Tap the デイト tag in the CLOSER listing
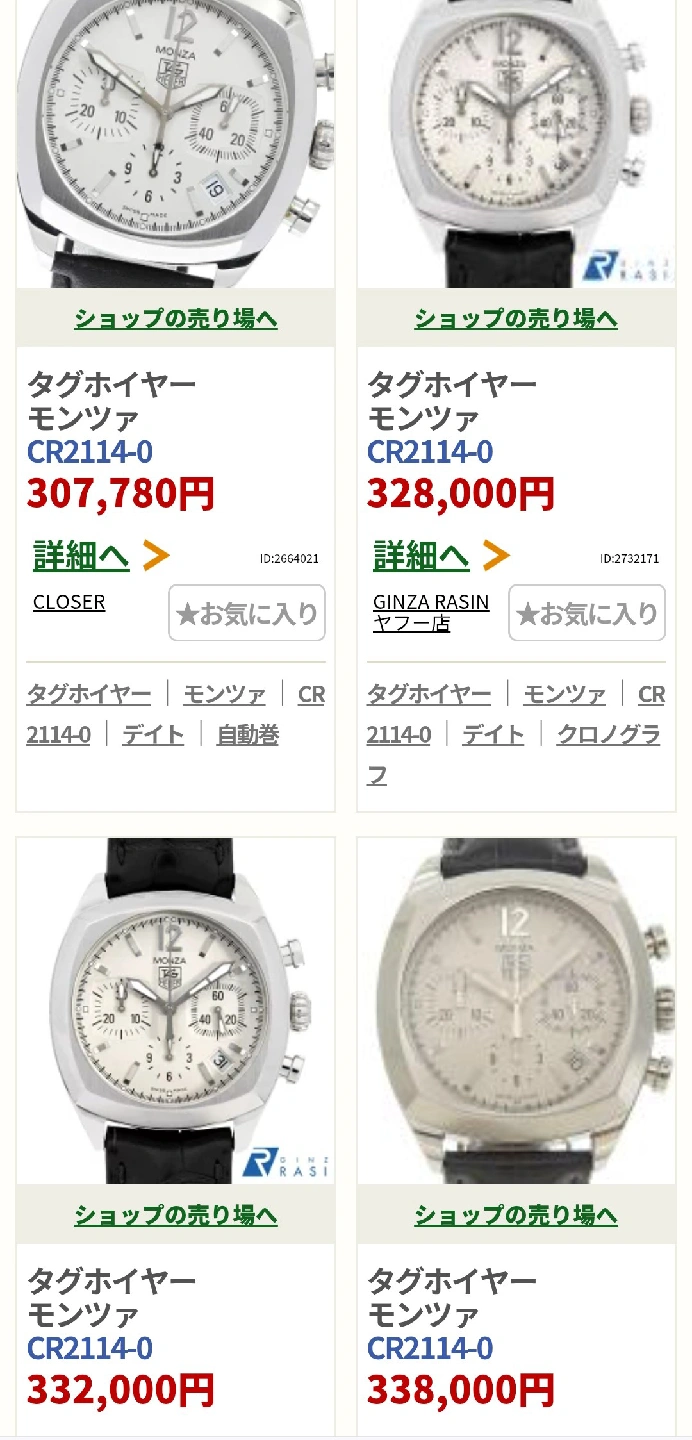 click(x=153, y=735)
